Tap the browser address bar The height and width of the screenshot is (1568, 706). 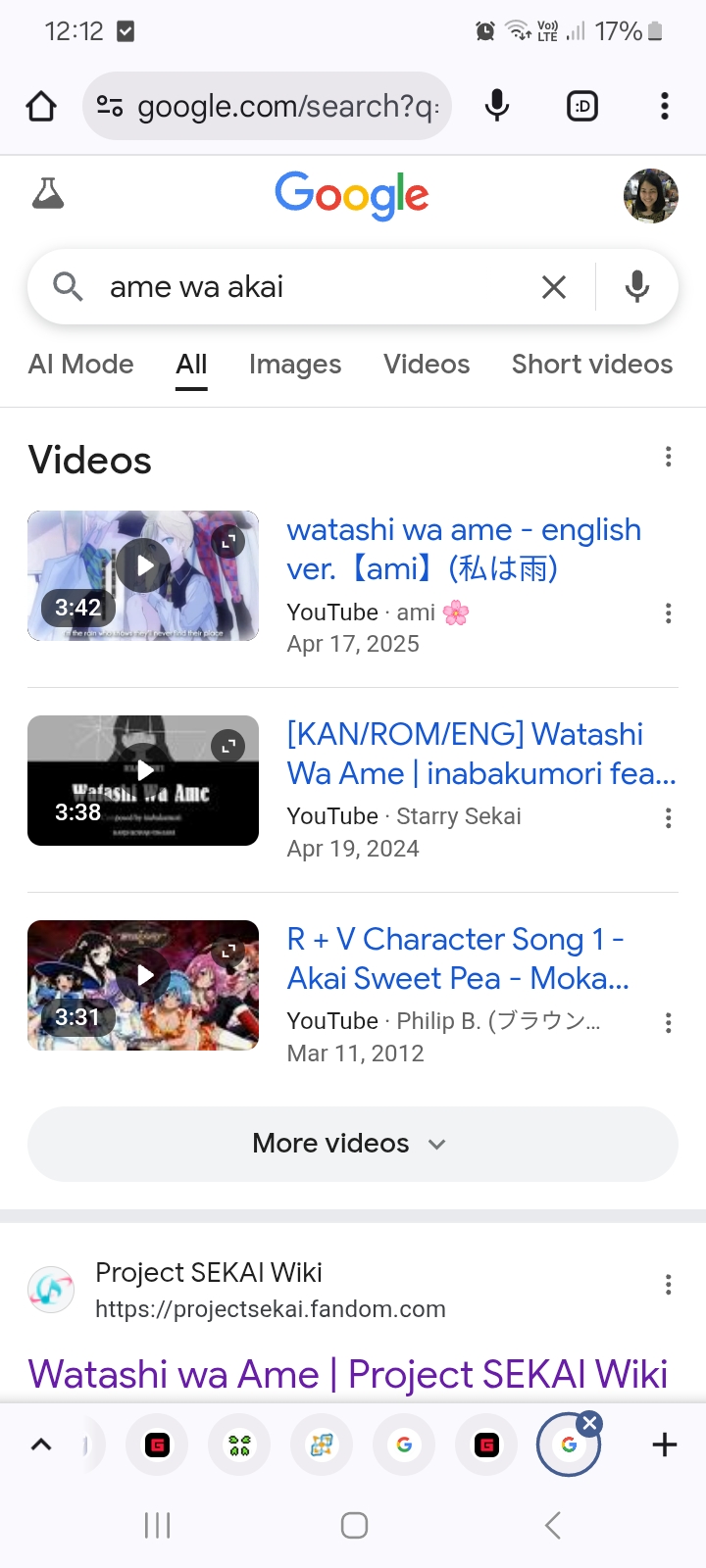[x=267, y=106]
